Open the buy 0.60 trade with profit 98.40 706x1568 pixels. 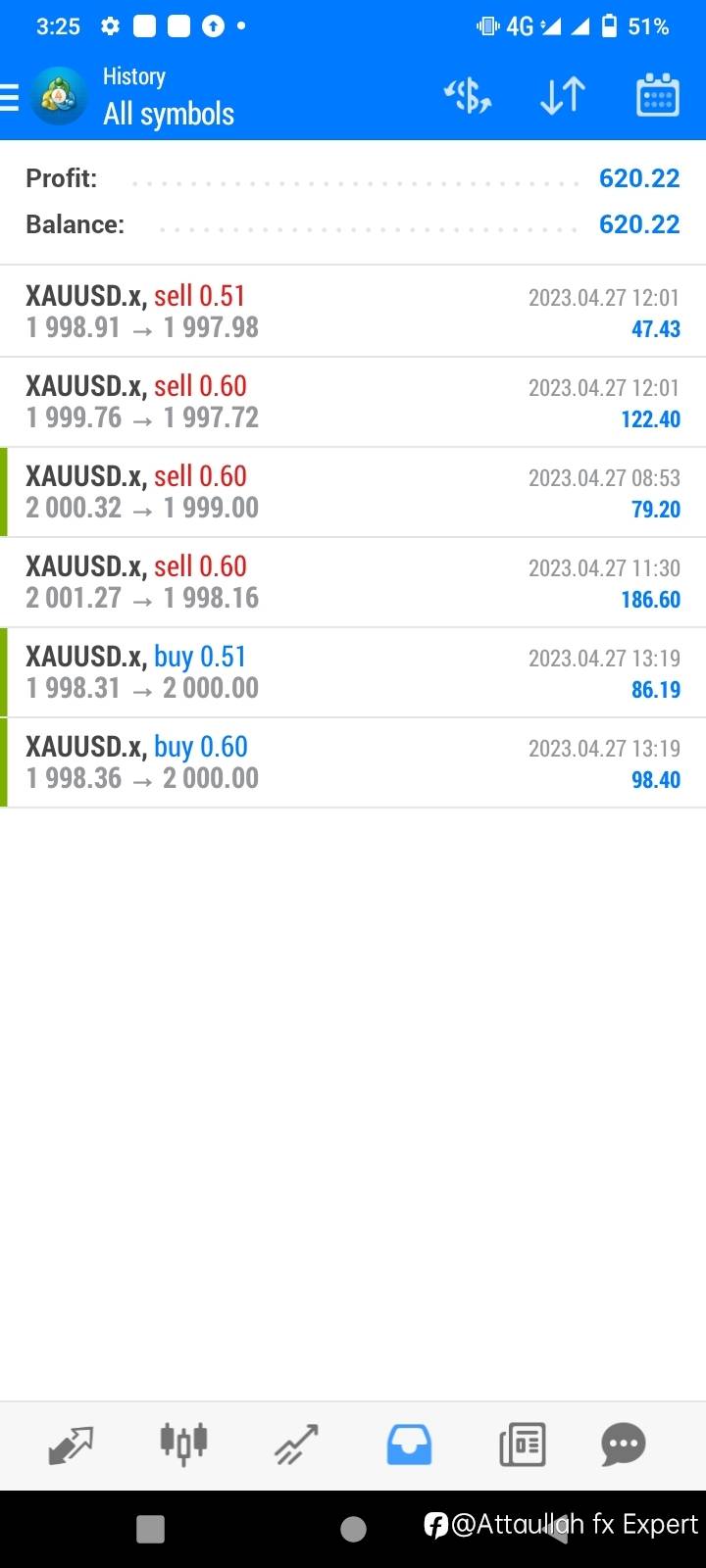click(x=353, y=762)
